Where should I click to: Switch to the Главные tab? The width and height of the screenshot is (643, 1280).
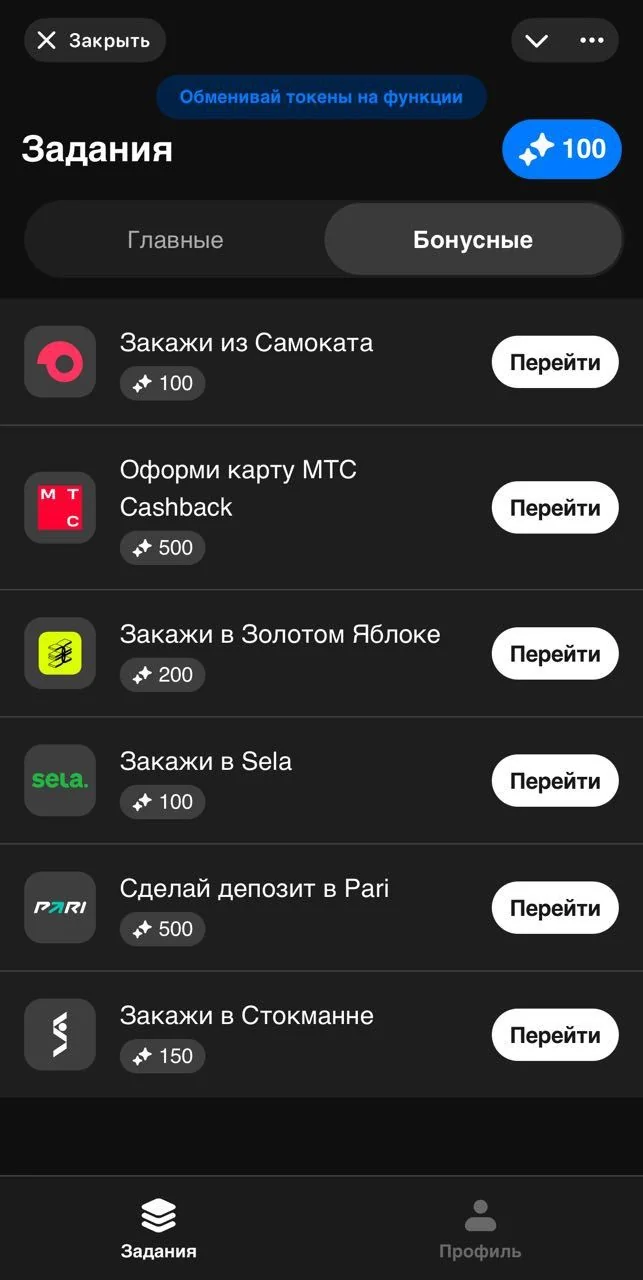(x=175, y=240)
